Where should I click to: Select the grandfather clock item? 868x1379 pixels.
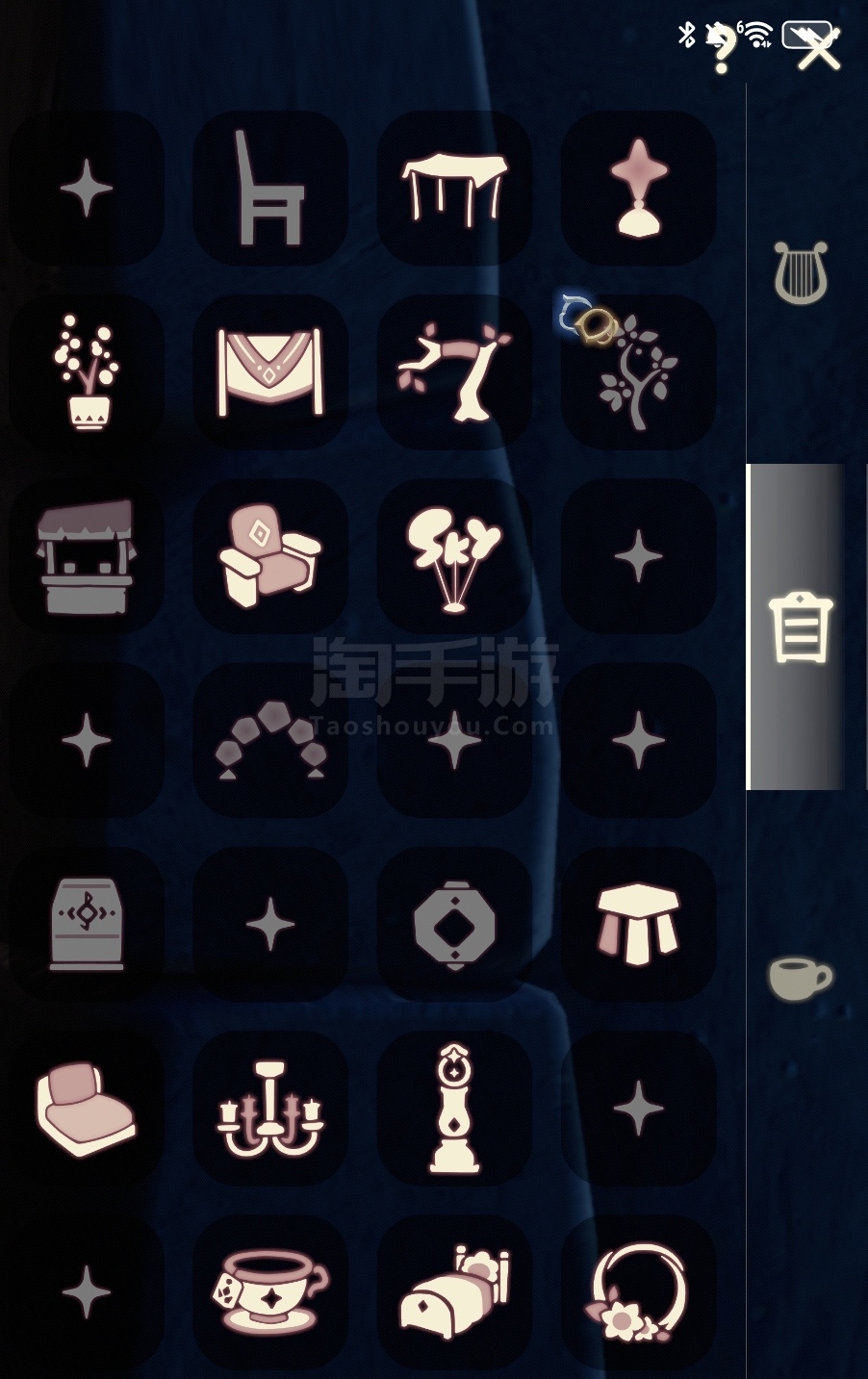coord(454,1109)
